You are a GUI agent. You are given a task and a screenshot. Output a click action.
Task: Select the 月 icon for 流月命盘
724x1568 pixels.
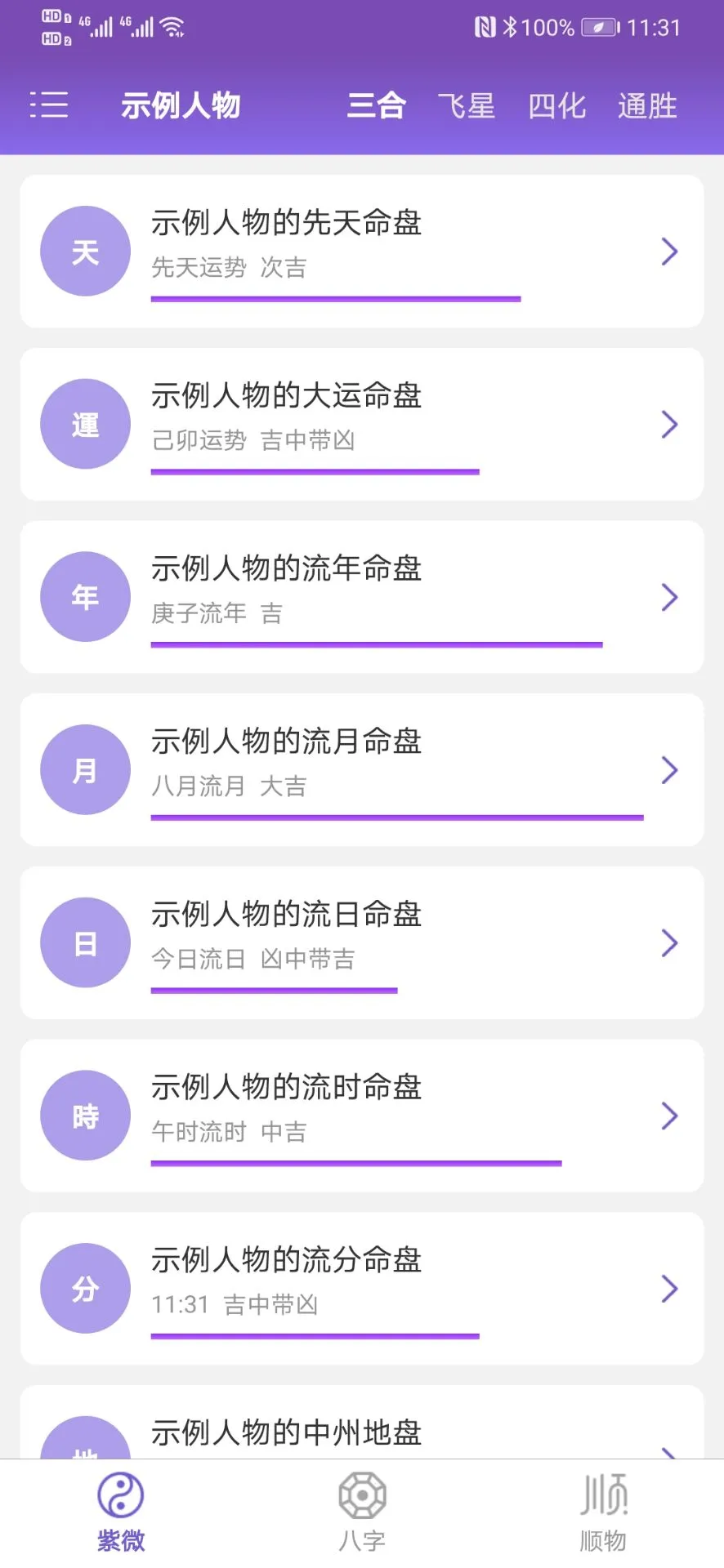tap(85, 768)
